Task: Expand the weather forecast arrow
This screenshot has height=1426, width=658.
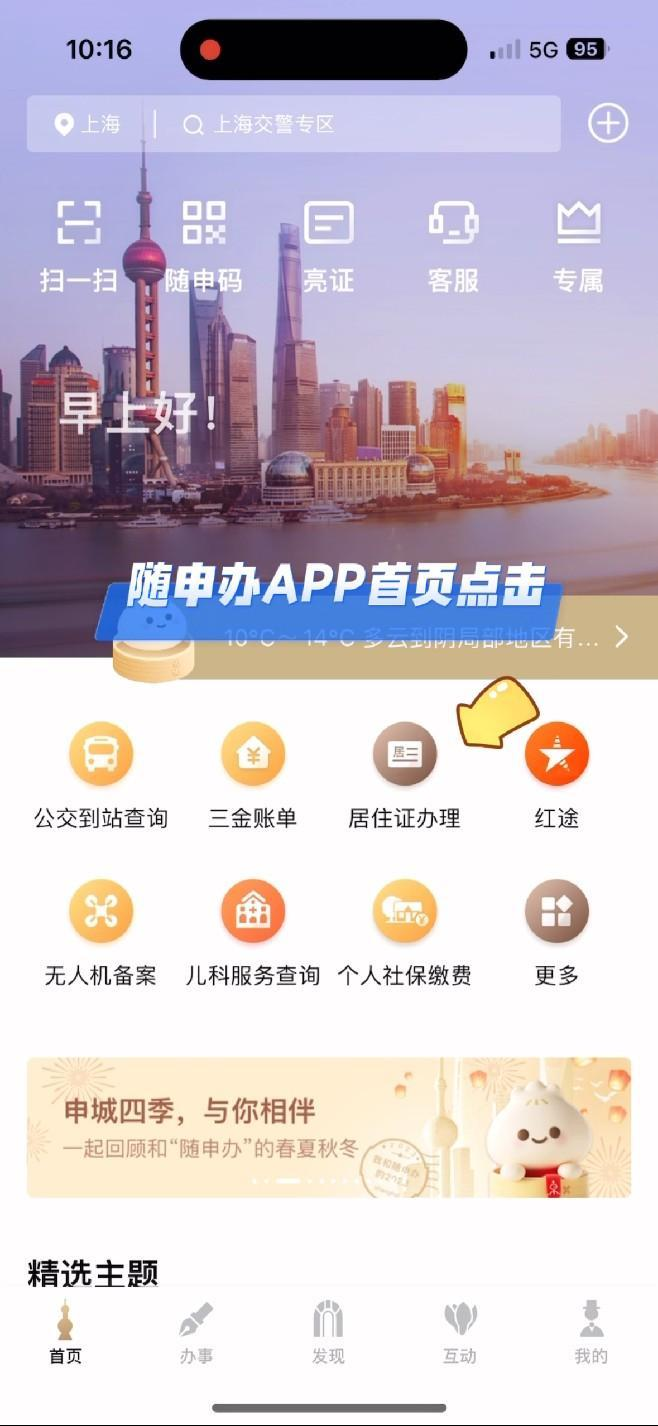Action: [x=622, y=637]
